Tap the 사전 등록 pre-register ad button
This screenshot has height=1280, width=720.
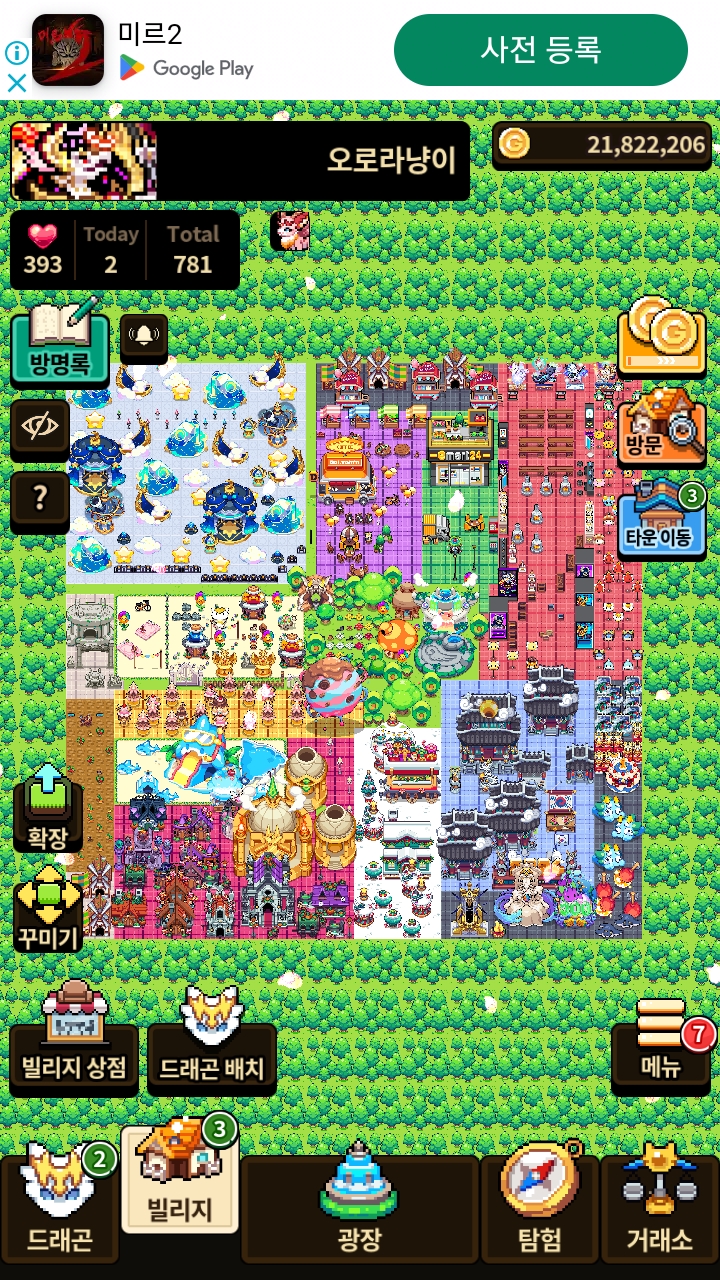tap(541, 50)
